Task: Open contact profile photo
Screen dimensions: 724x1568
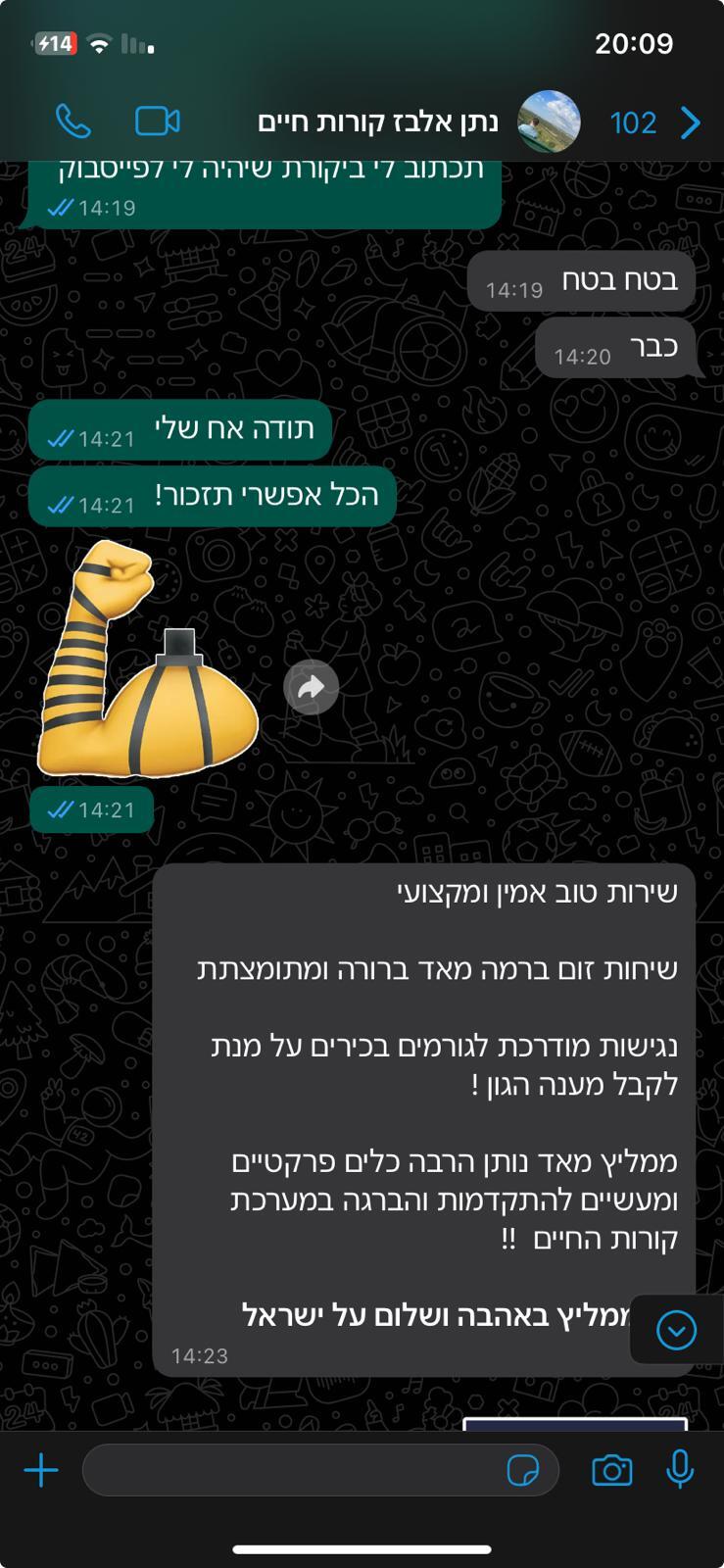Action: tap(549, 122)
